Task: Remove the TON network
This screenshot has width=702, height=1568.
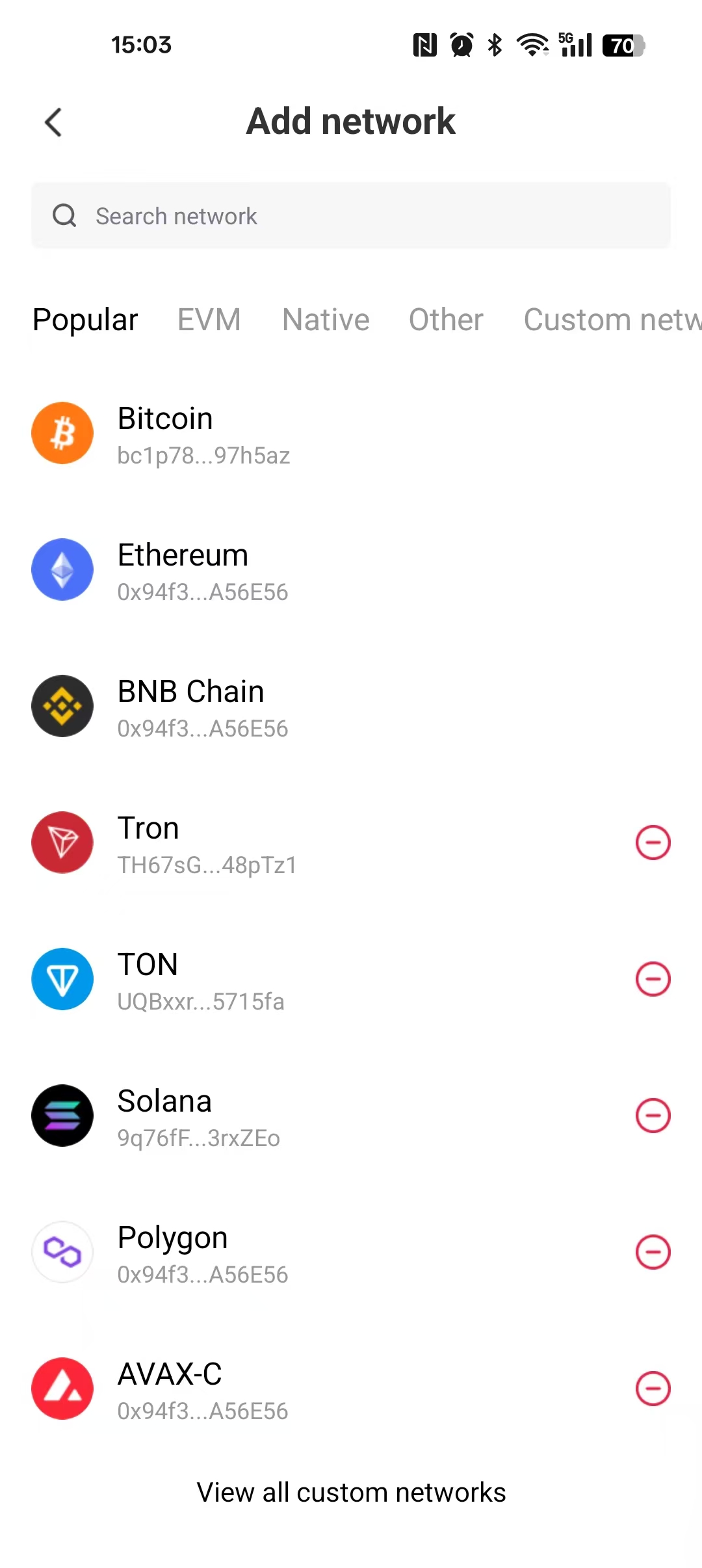Action: click(x=653, y=979)
